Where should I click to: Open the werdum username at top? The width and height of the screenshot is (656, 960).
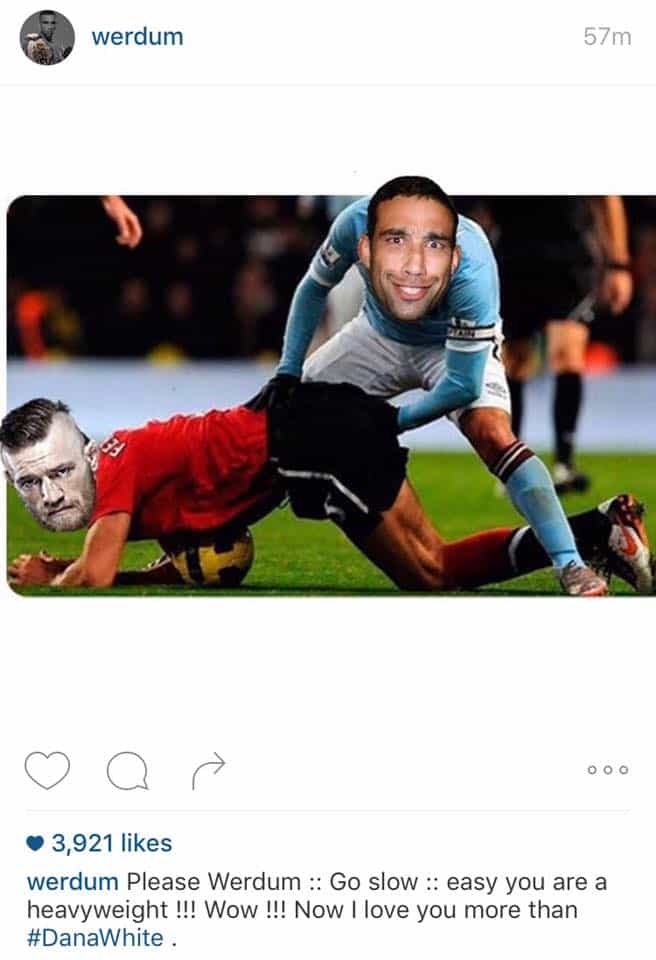tap(137, 37)
